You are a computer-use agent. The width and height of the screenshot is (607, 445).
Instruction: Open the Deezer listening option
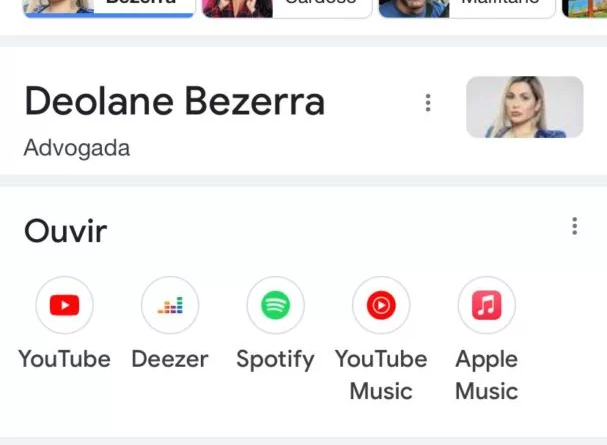[x=170, y=306]
